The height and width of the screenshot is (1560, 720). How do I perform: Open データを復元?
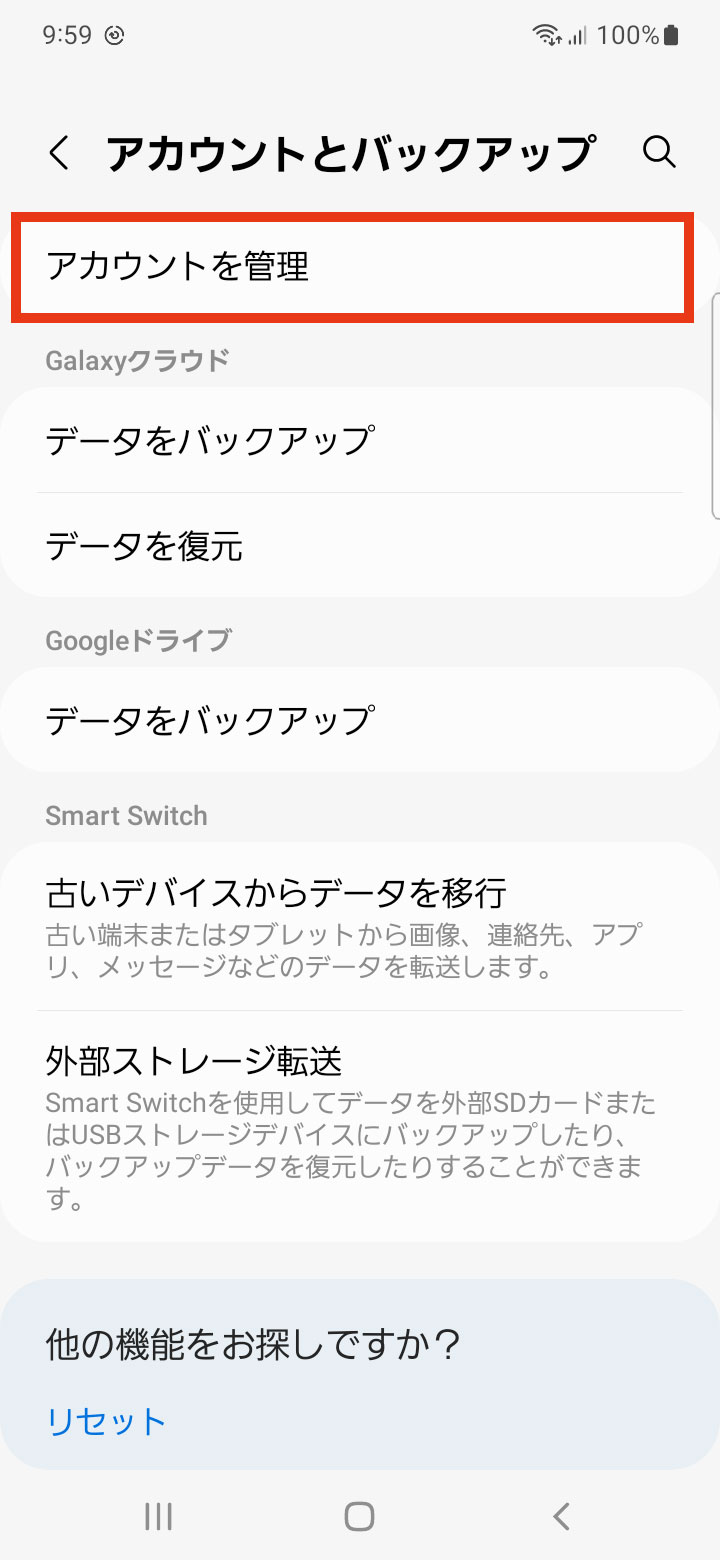tap(360, 546)
